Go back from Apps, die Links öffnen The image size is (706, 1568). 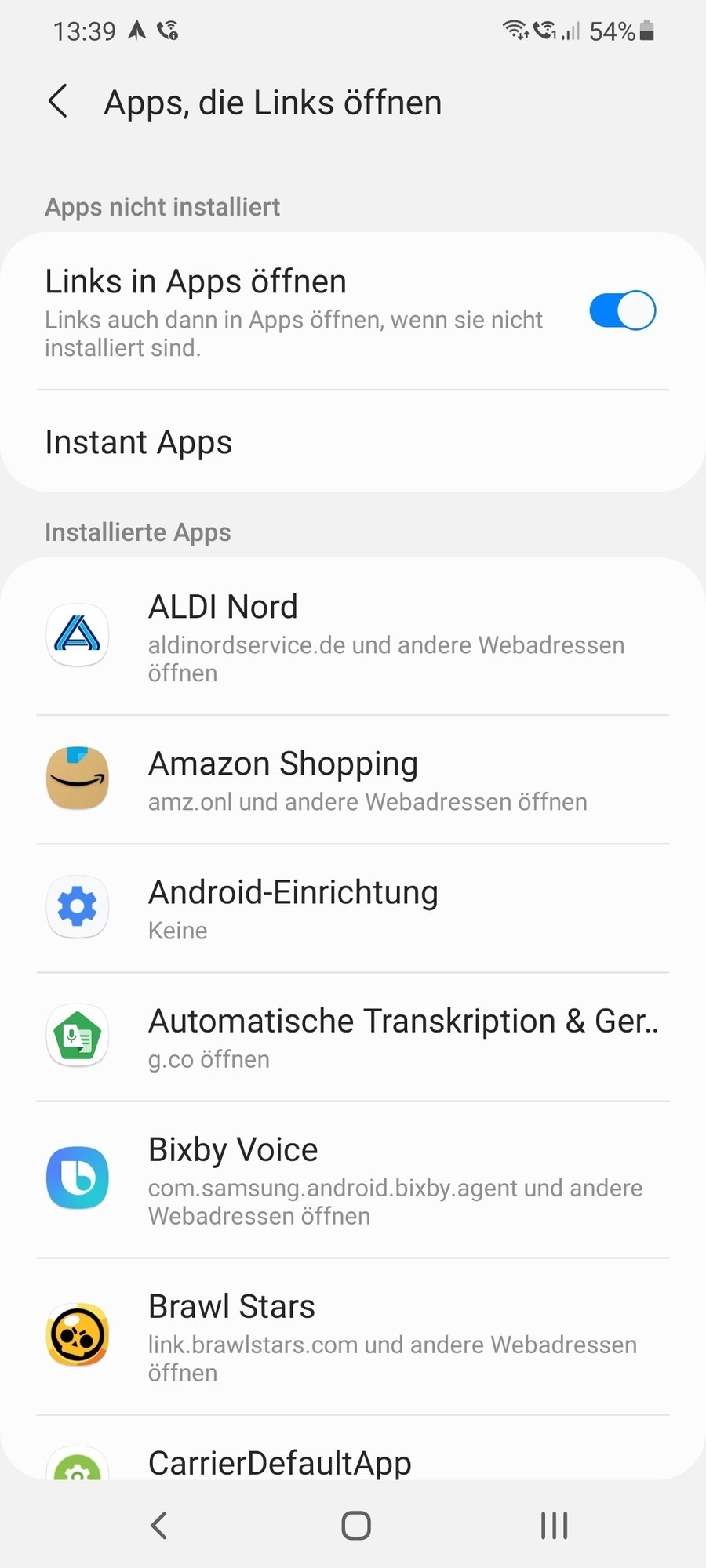[58, 102]
